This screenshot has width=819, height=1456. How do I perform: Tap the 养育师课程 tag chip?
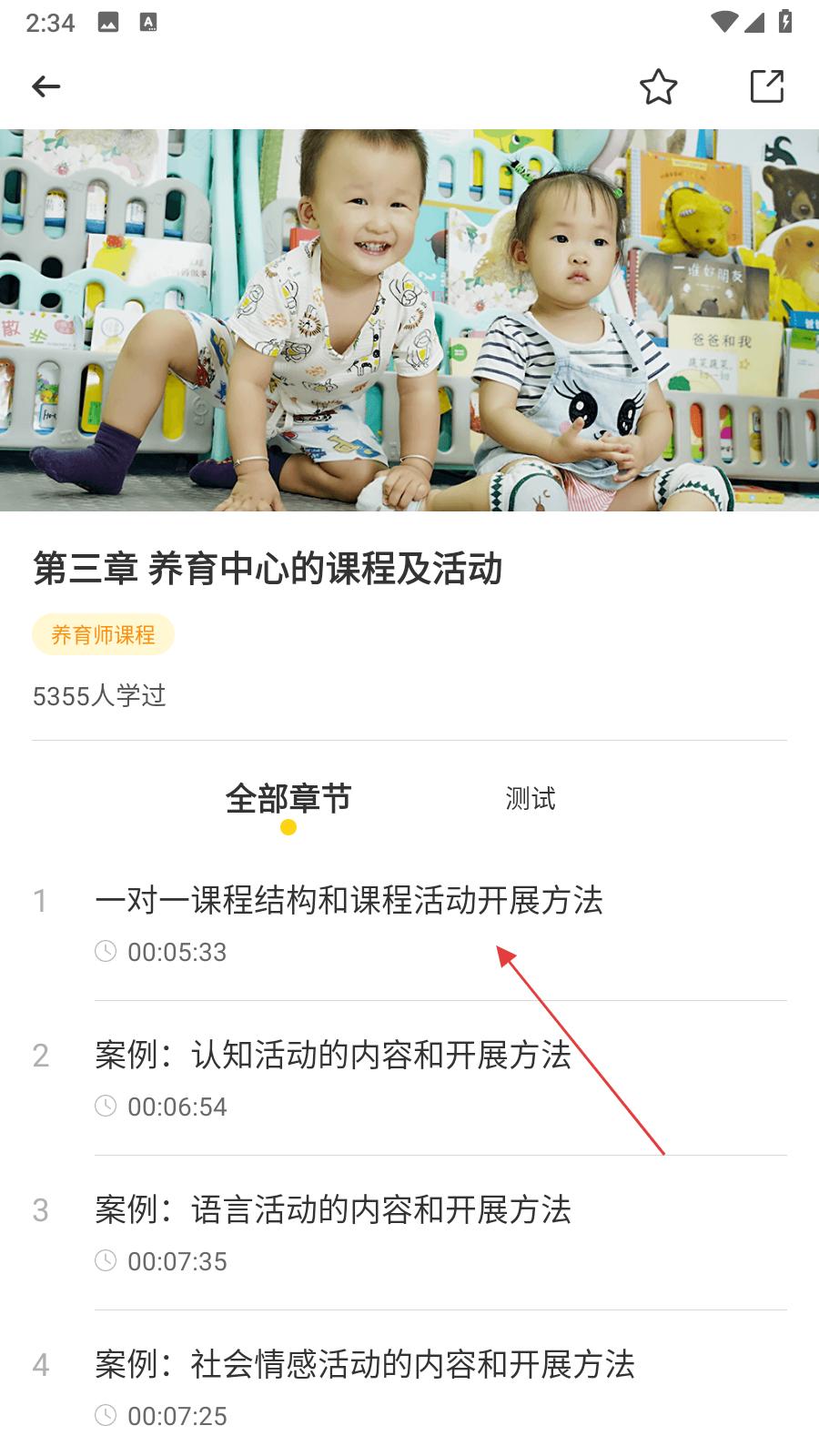103,635
